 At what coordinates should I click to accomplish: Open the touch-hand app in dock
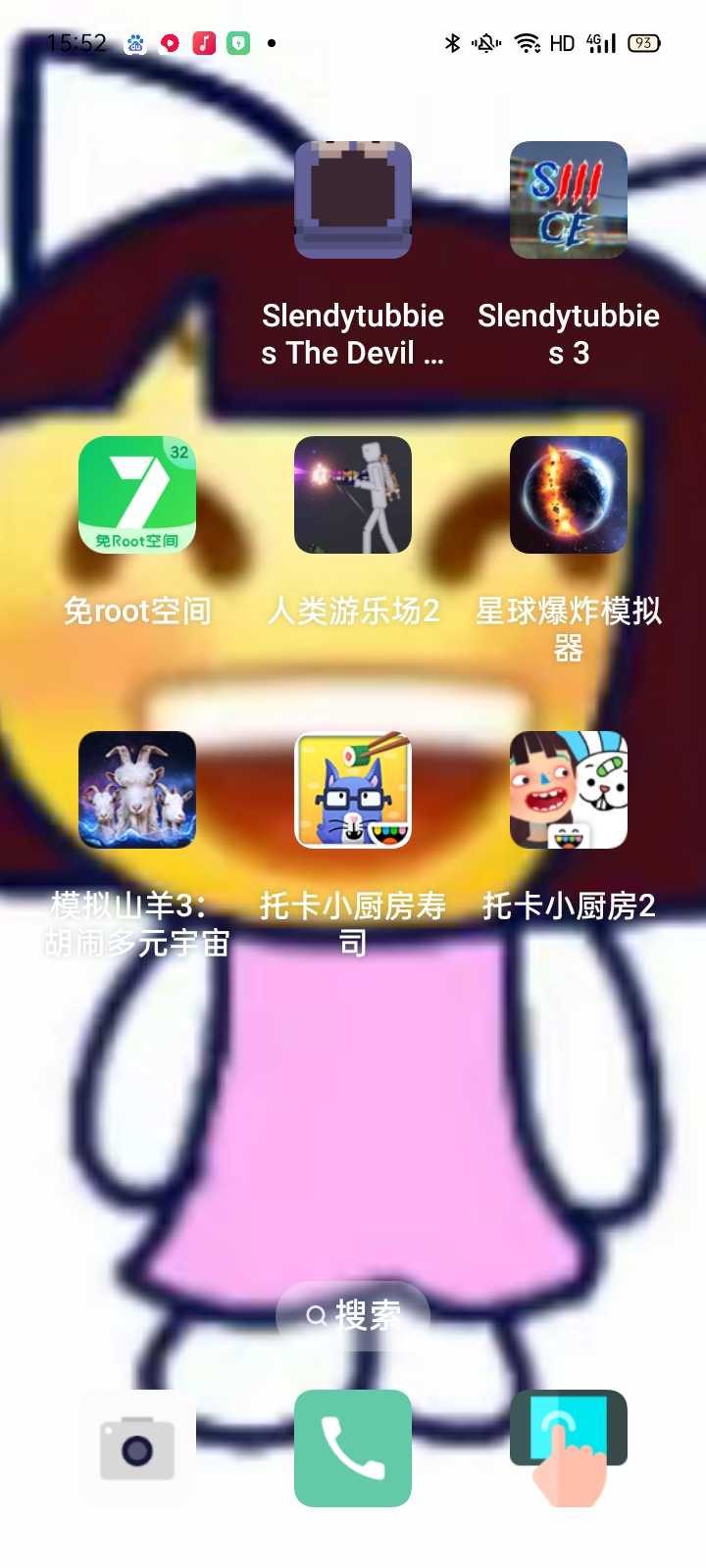tap(569, 1448)
